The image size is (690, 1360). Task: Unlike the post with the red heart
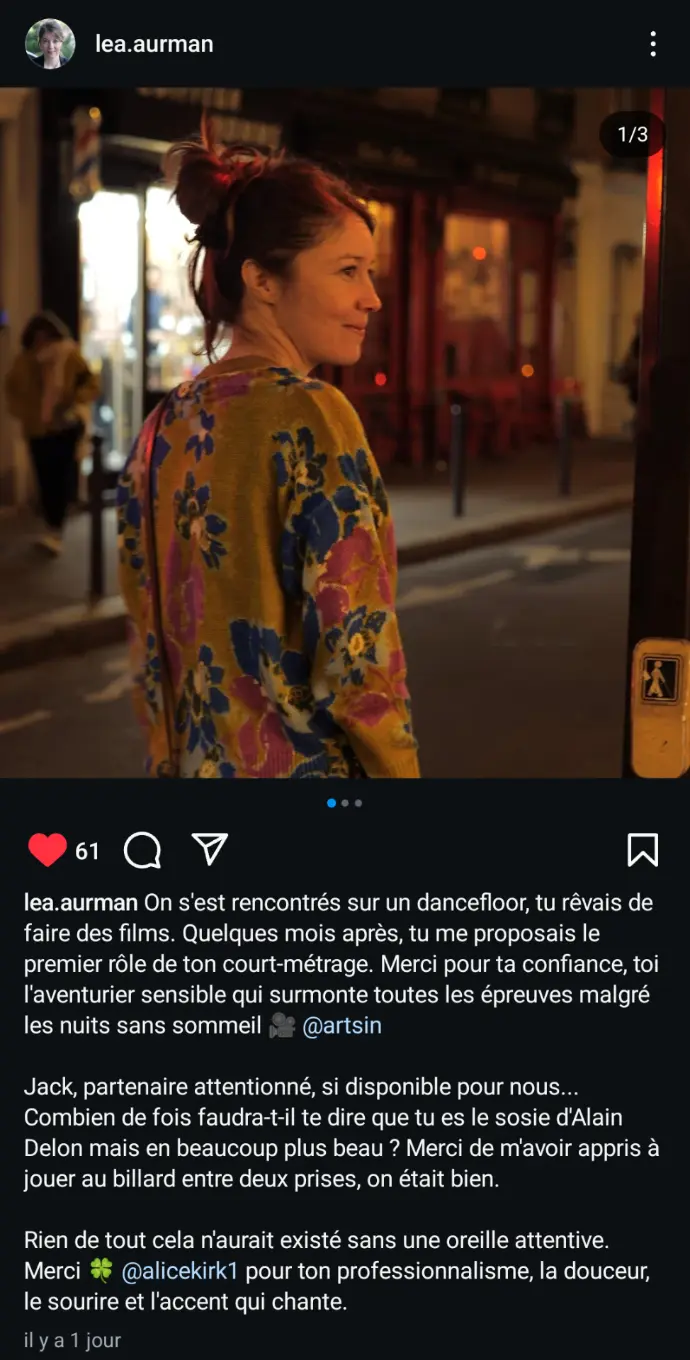[x=46, y=850]
